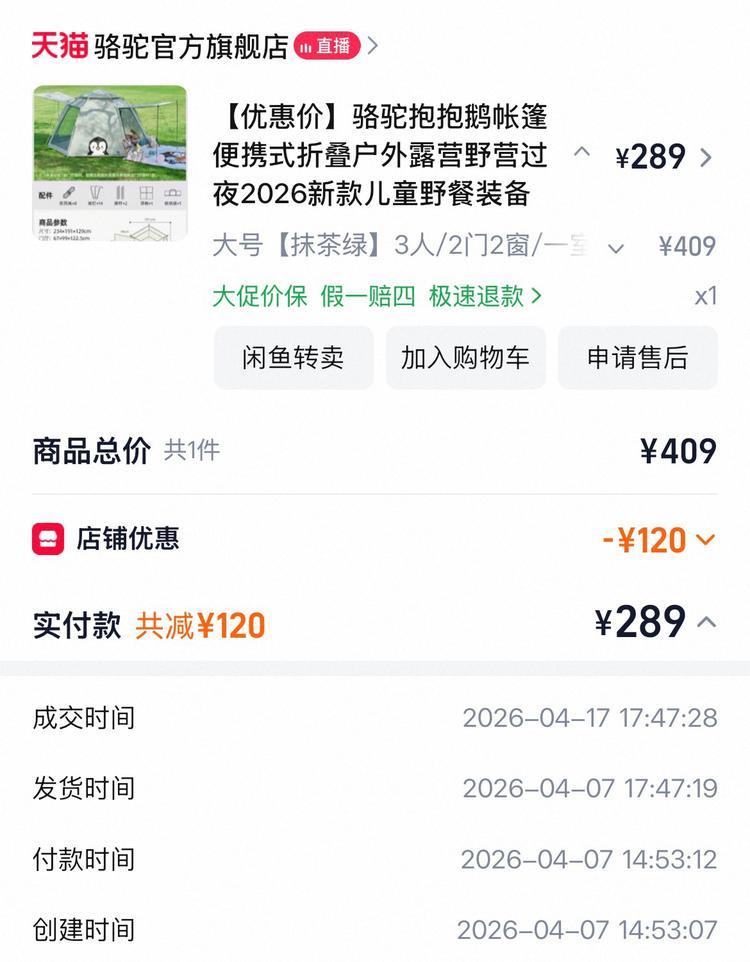Viewport: 750px width, 962px height.
Task: Open 大促价保 假一赔四 极速退款 guarantees
Action: [x=377, y=296]
